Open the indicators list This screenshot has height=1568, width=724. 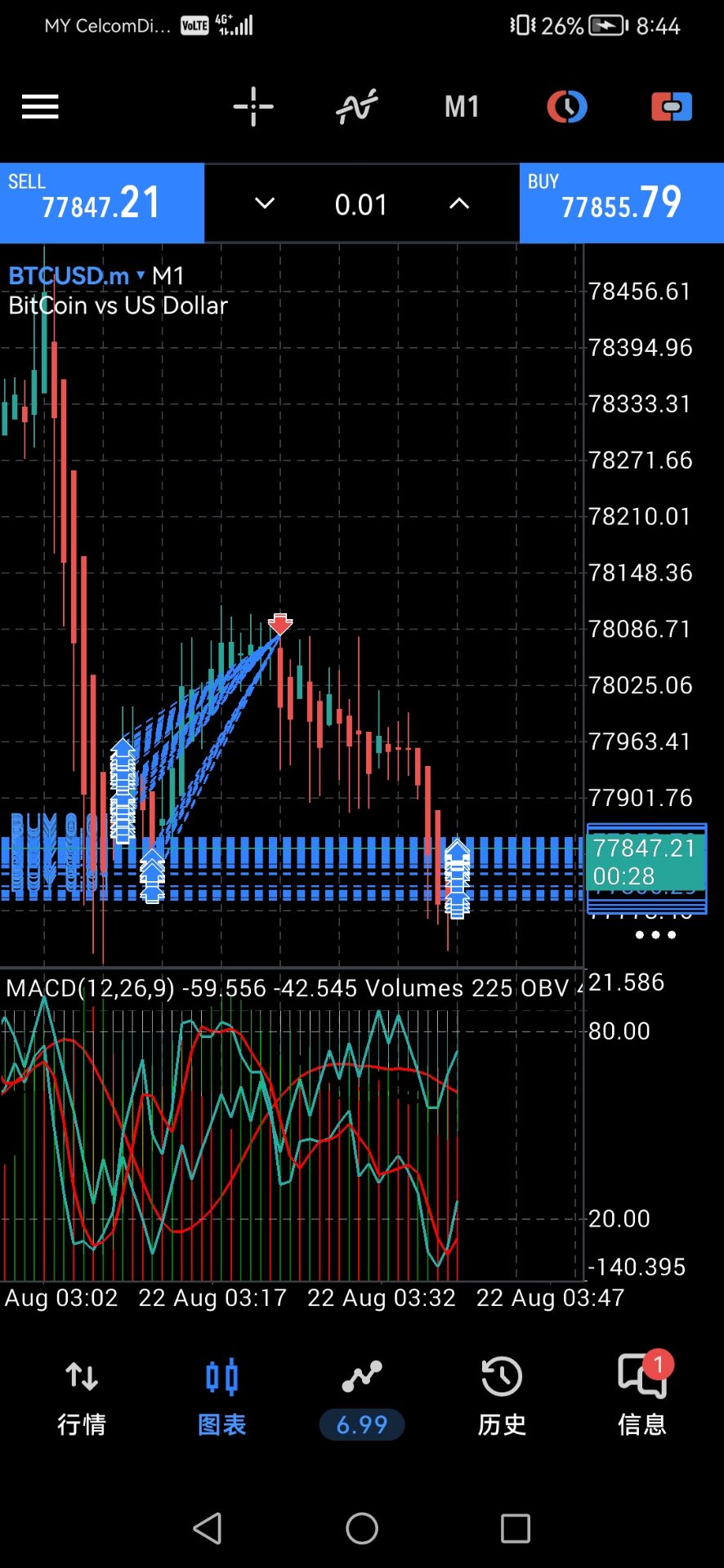pyautogui.click(x=357, y=107)
